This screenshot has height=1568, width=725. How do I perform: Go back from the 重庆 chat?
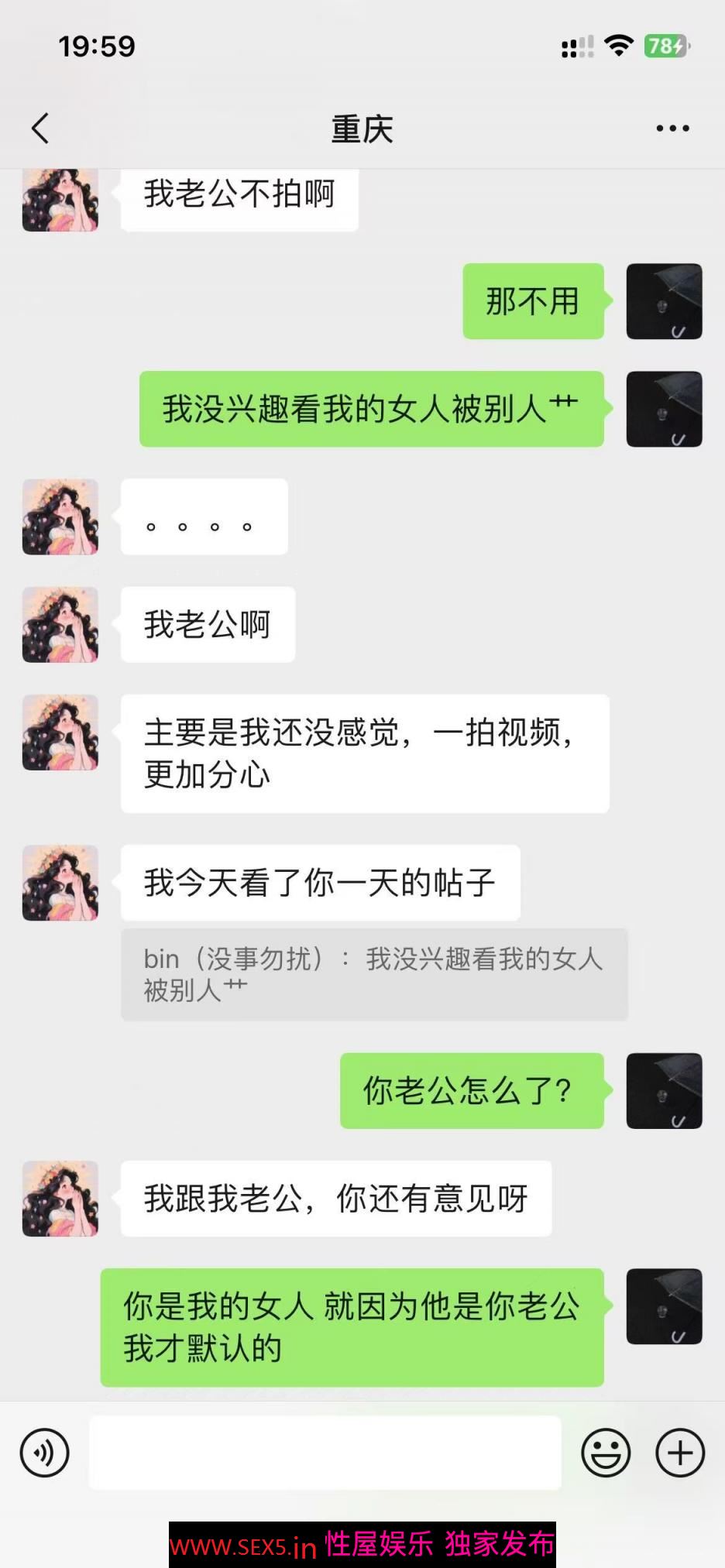40,129
